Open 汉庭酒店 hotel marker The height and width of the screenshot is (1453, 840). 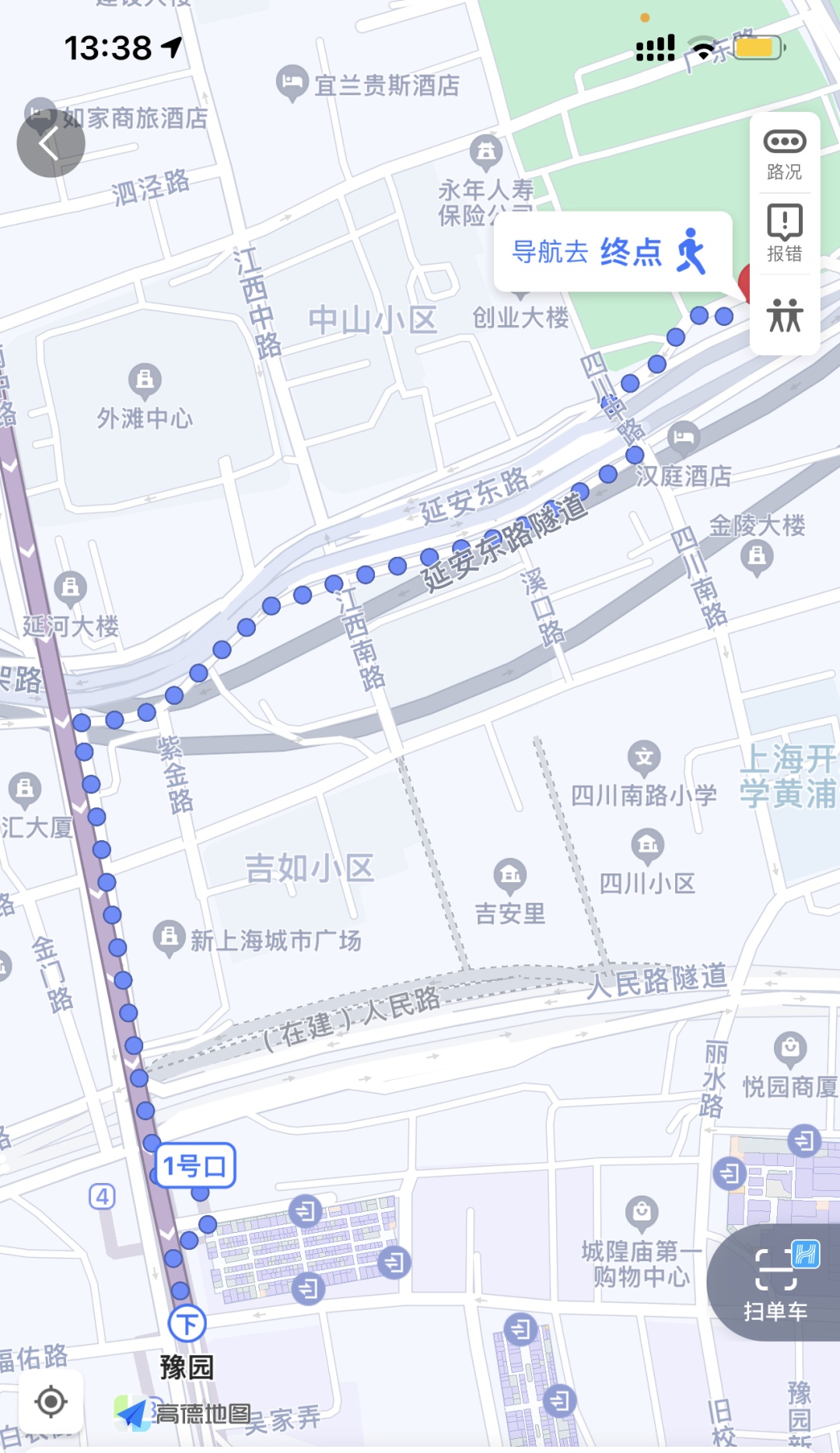[683, 439]
